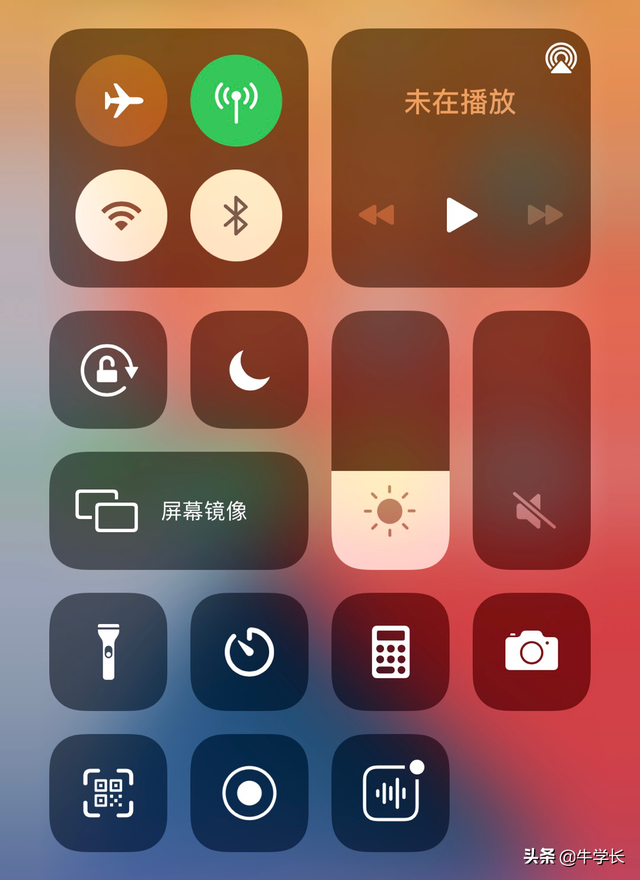Screen dimensions: 640x880
Task: Disable the Wi-Fi toggle
Action: pos(121,216)
